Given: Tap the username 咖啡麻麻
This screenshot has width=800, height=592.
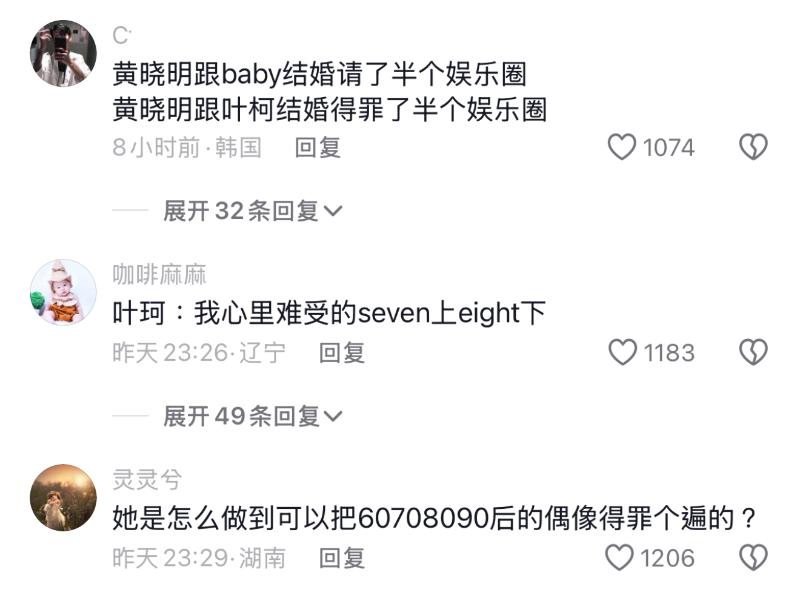Looking at the screenshot, I should pos(159,275).
